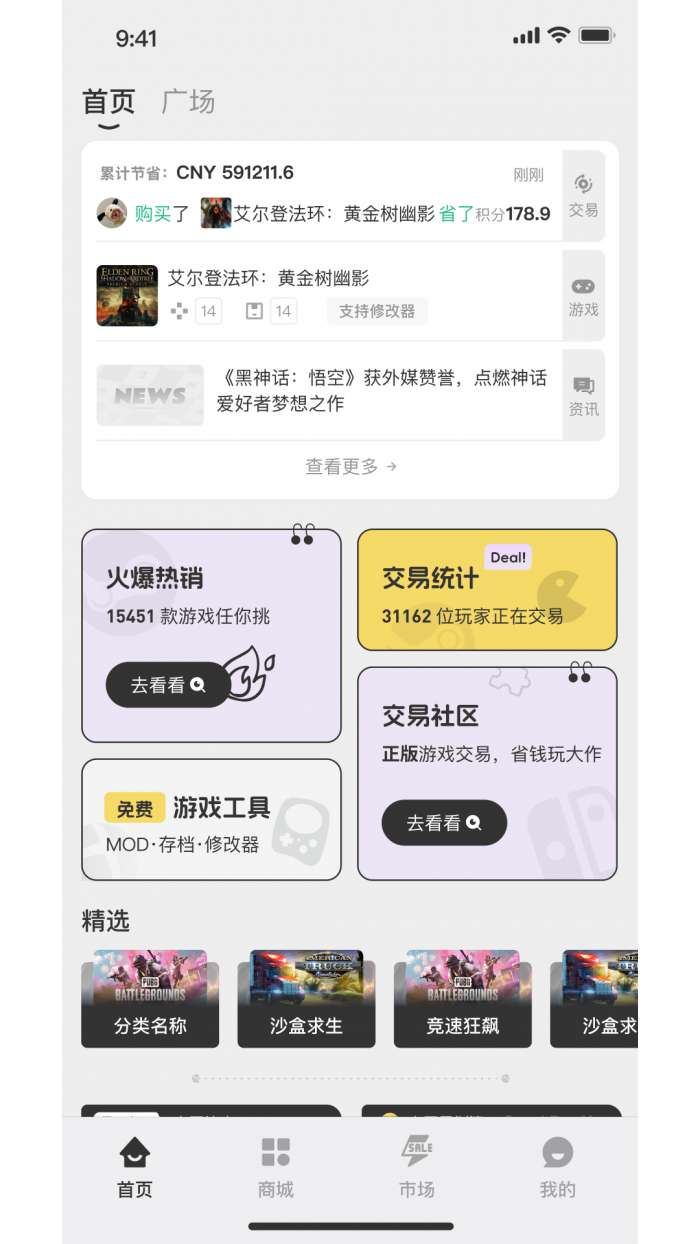
Task: Open the 免费 游戏工具 card
Action: point(211,819)
